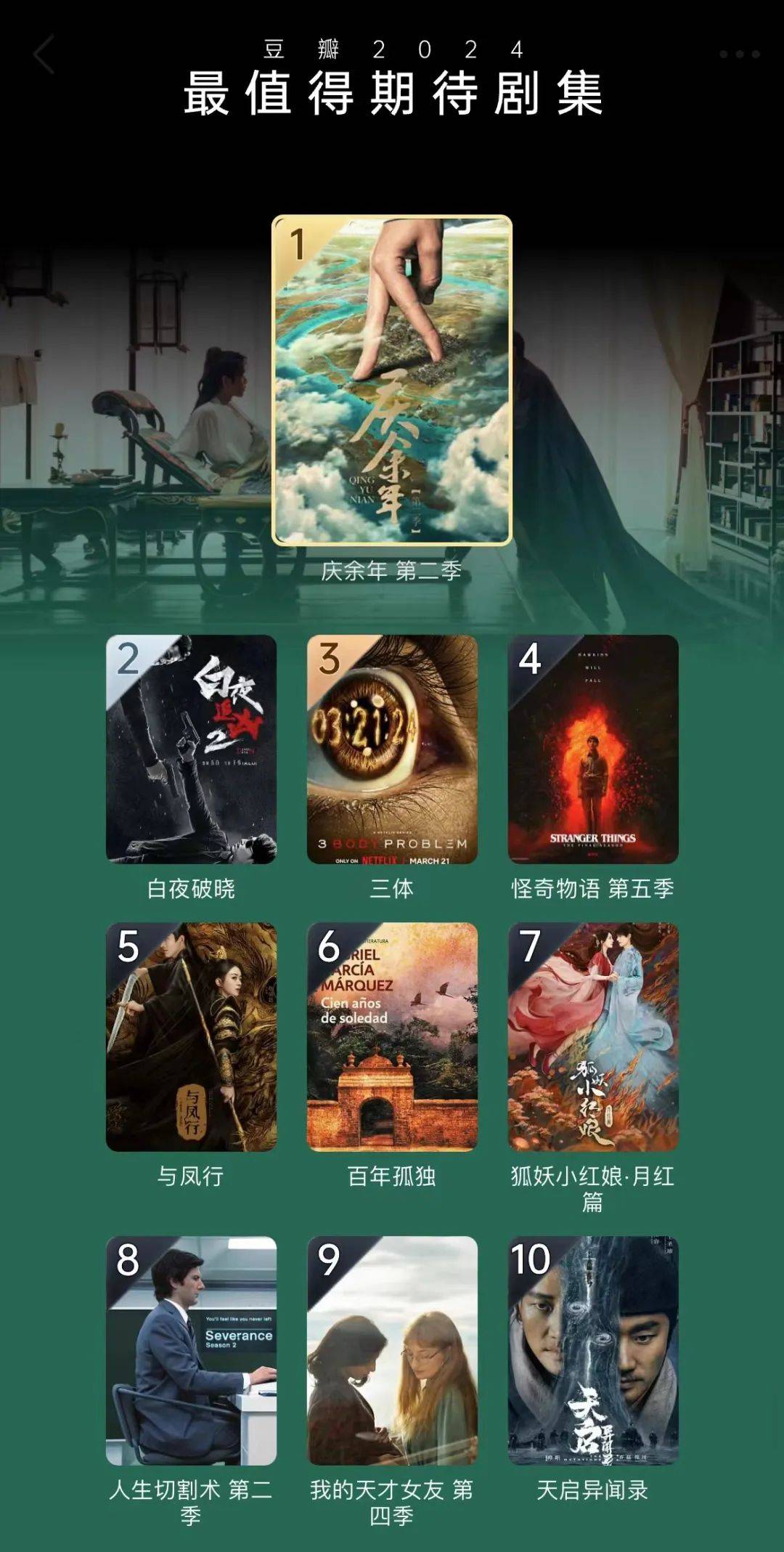Viewport: 784px width, 1552px height.
Task: Select the 与凤行 series card
Action: (191, 1037)
